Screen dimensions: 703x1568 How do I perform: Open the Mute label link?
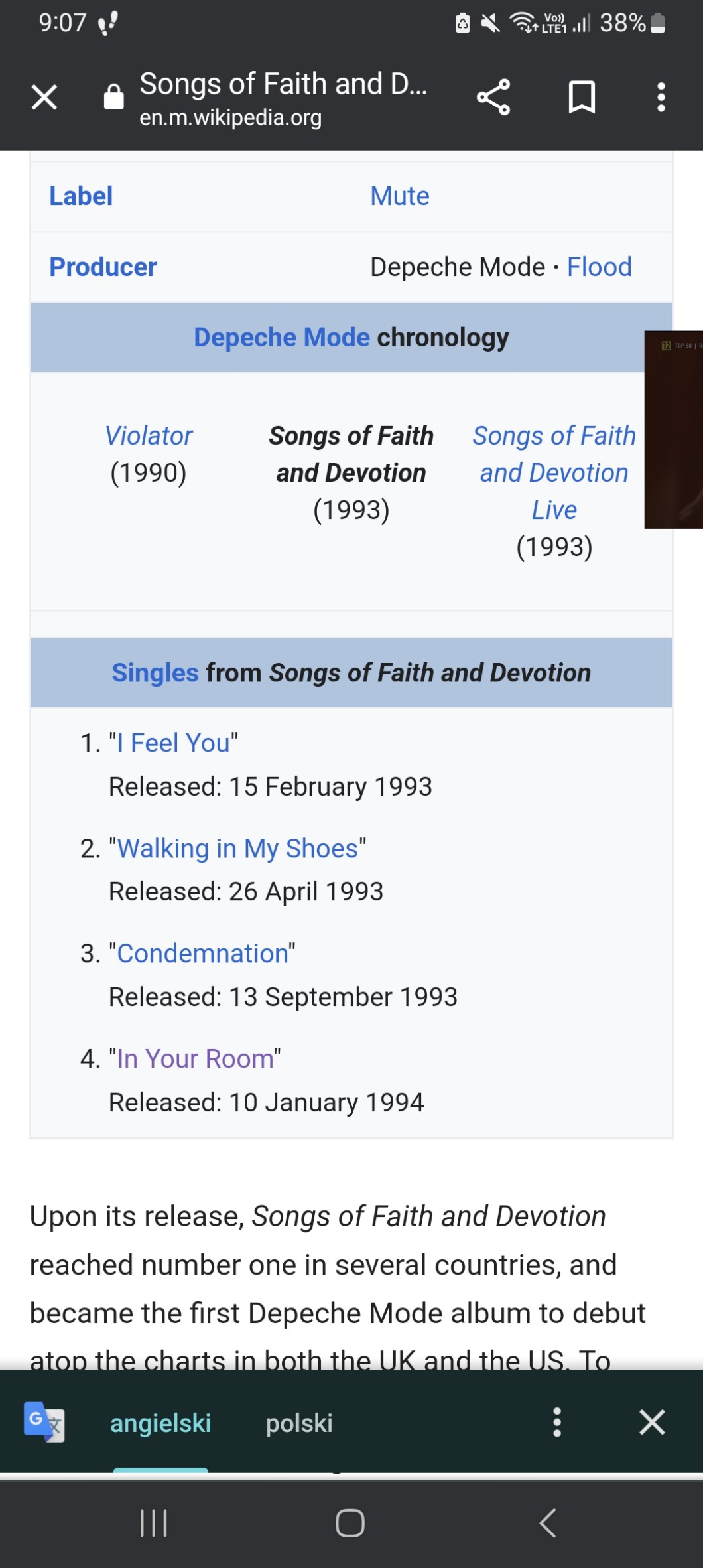pos(399,196)
